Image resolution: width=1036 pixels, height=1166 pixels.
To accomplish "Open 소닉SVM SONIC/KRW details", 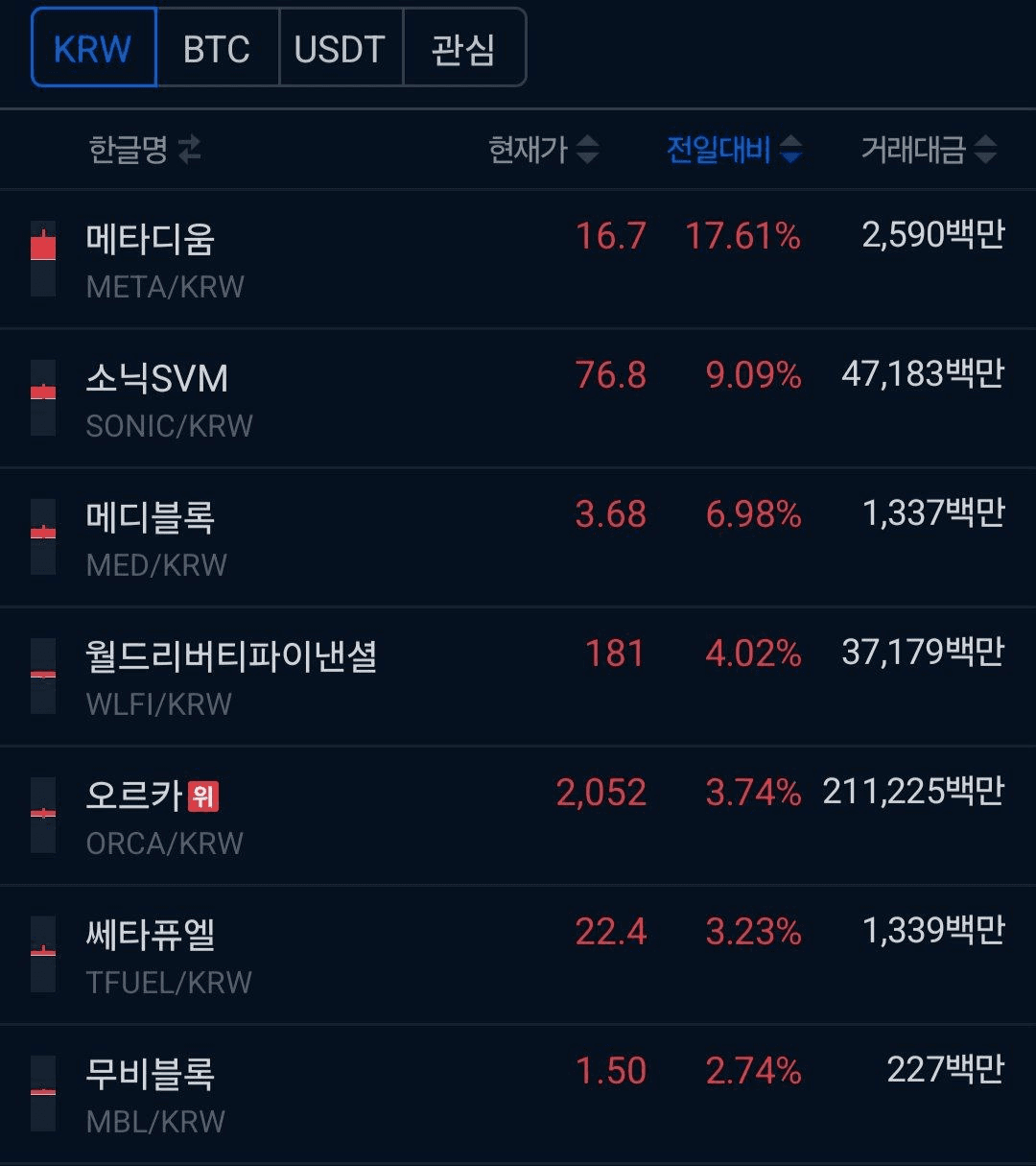I will (157, 379).
